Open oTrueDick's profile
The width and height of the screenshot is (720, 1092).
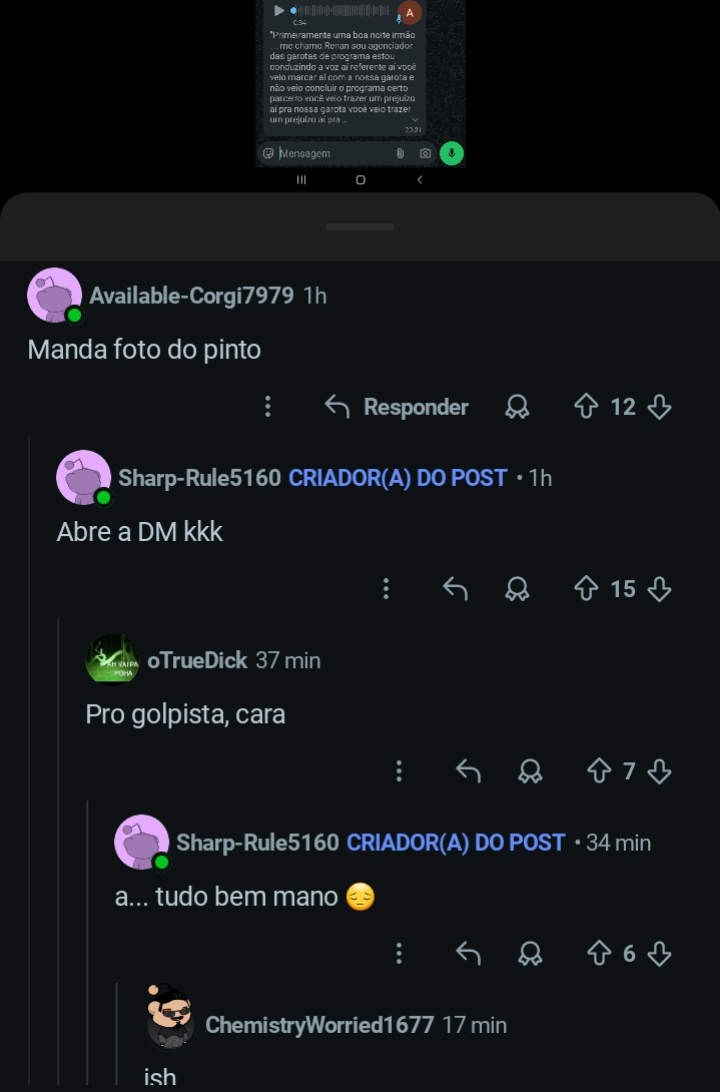197,660
